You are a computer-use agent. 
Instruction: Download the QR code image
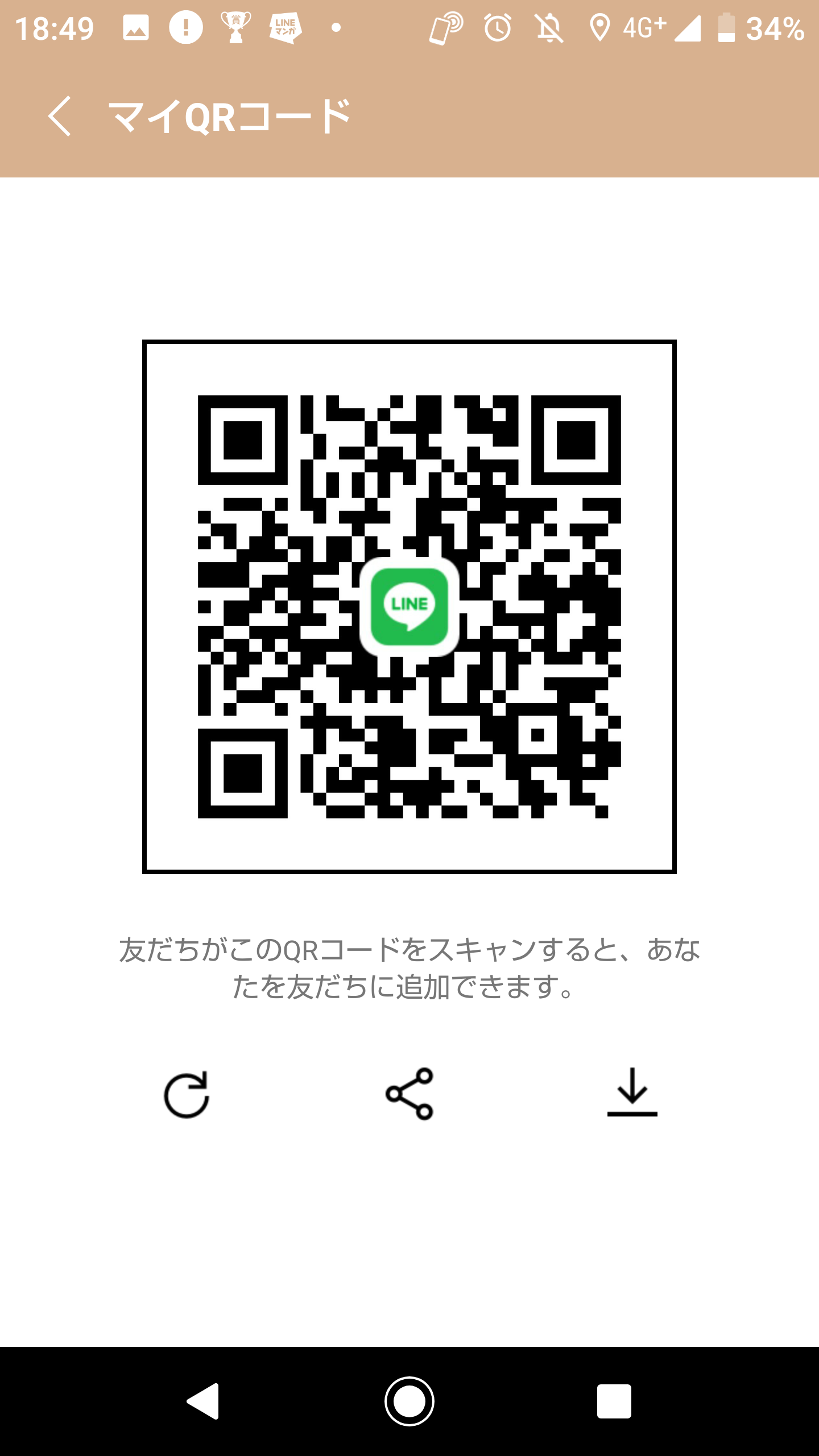click(632, 1092)
